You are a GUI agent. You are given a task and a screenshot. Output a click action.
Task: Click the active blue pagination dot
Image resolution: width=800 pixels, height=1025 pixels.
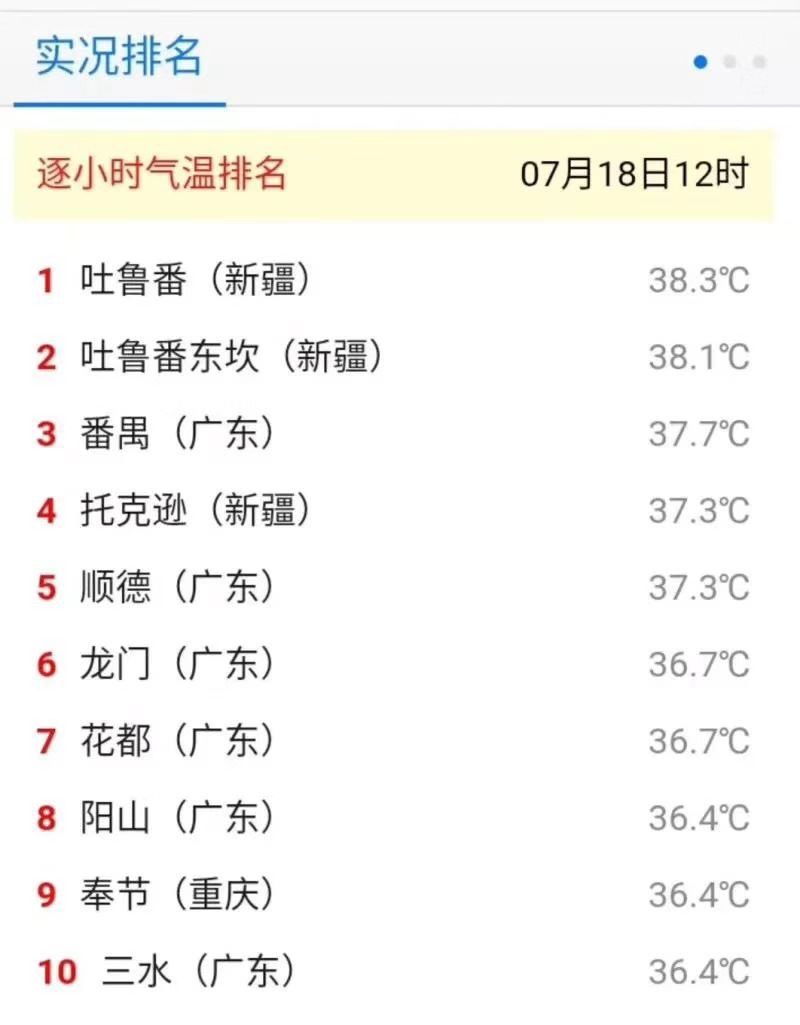click(698, 61)
